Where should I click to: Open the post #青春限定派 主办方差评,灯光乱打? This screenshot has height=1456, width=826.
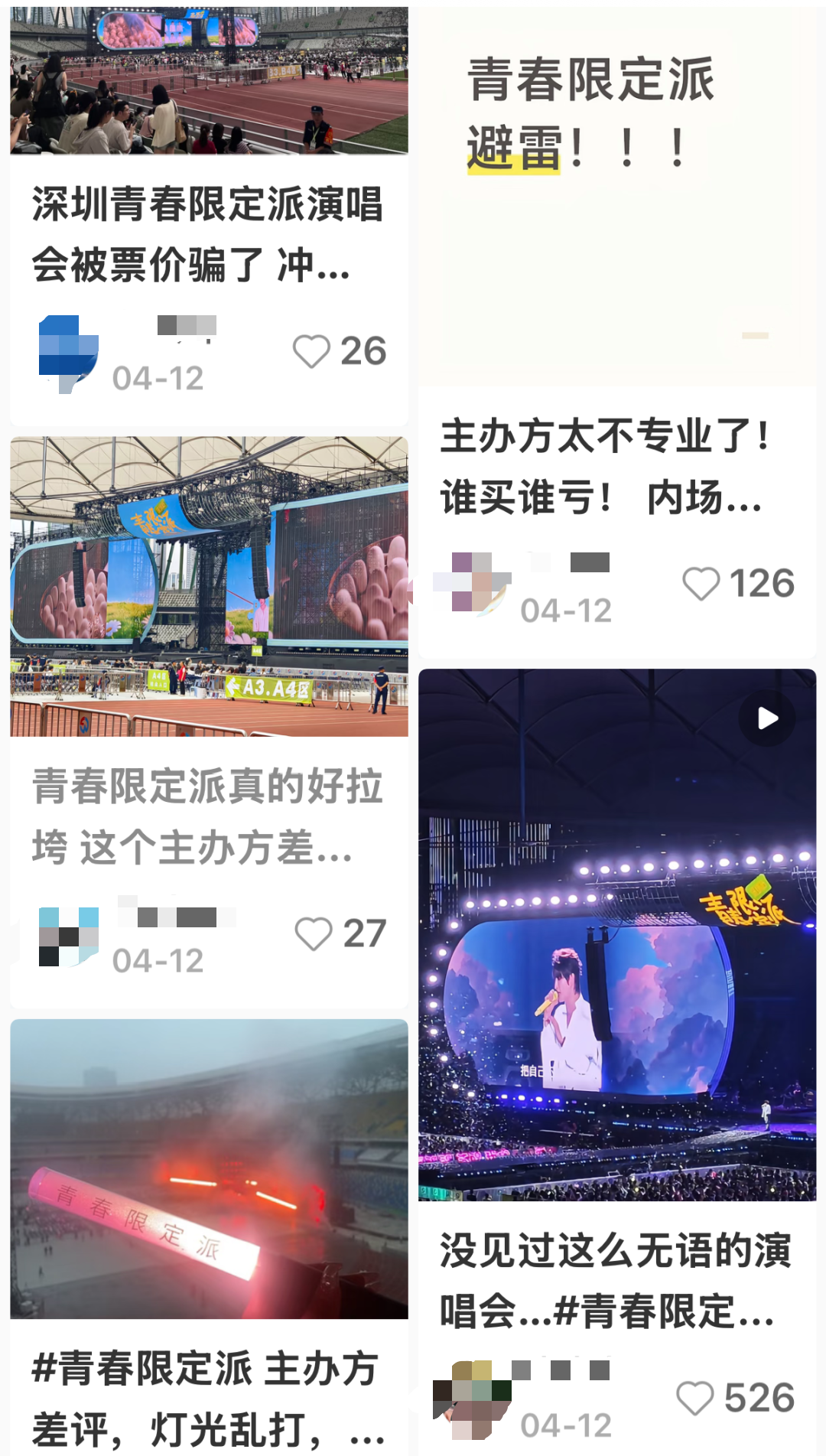tap(207, 1398)
